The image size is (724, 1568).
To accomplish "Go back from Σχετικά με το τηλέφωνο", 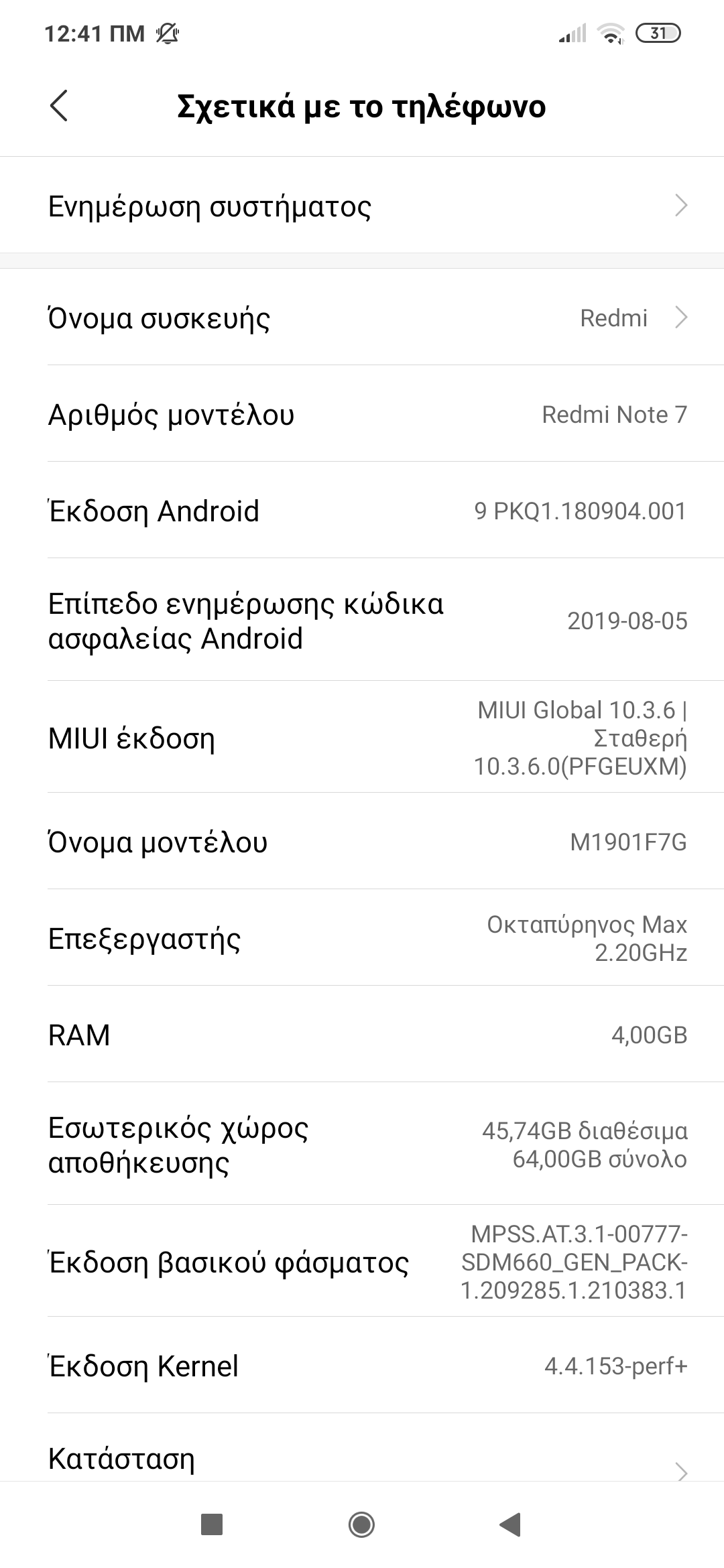I will pos(59,106).
